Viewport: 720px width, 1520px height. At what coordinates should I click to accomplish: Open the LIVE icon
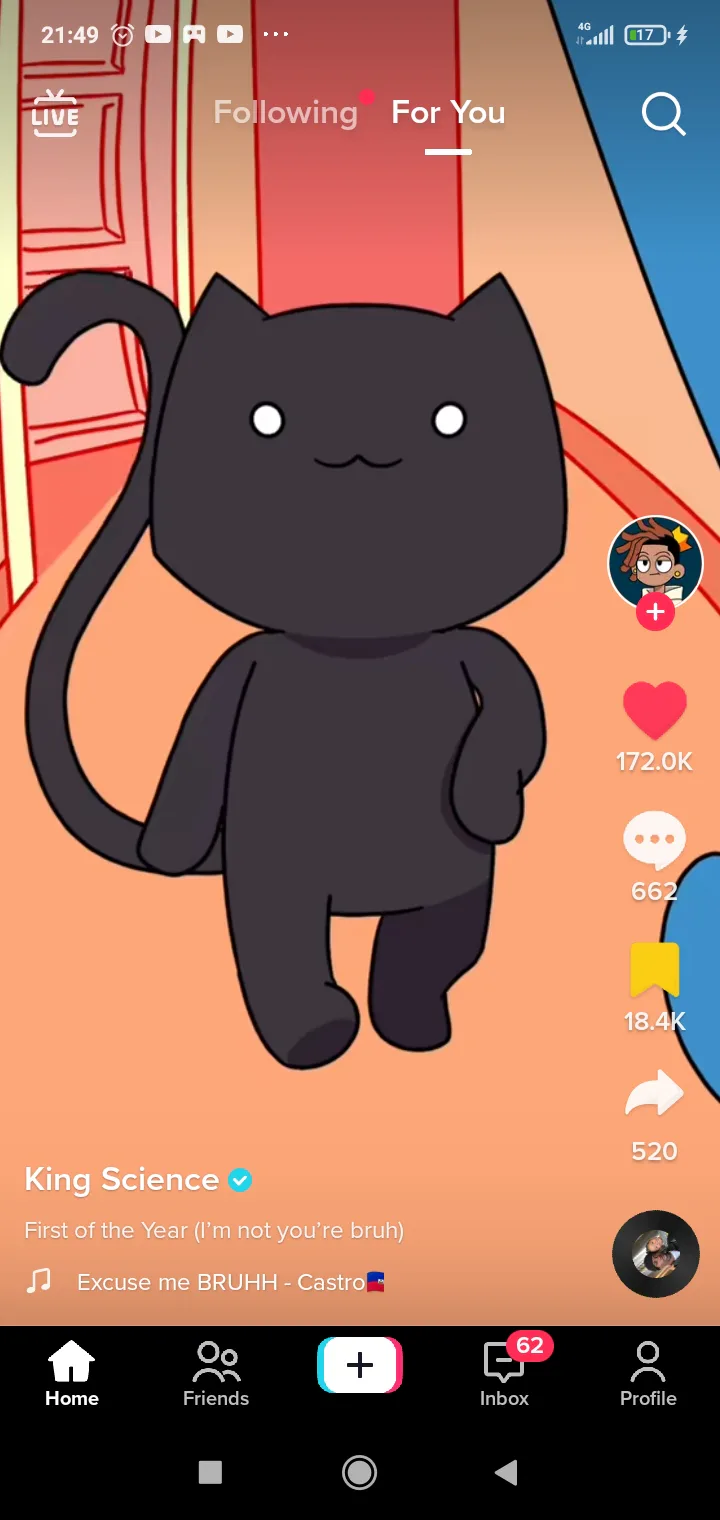point(55,113)
